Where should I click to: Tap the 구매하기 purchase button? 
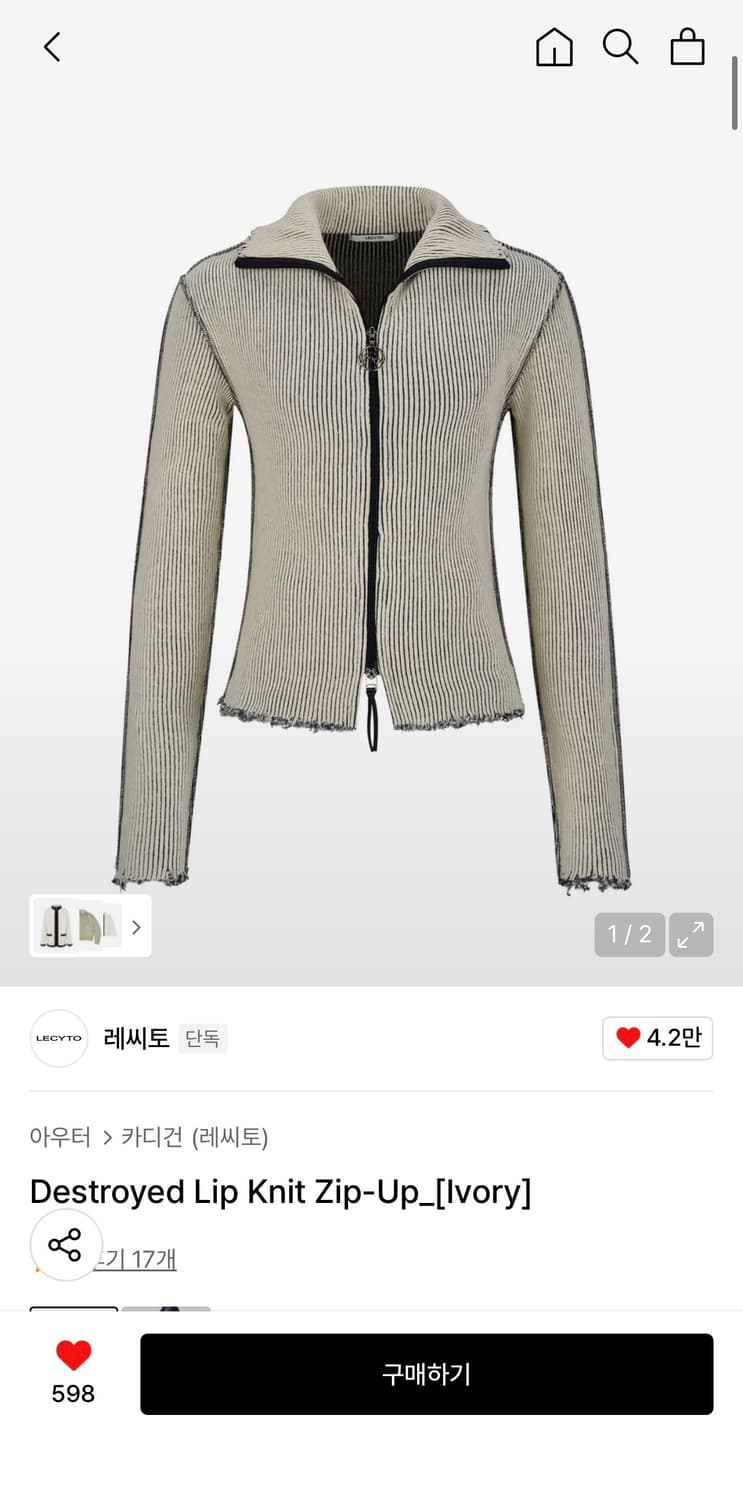[427, 1374]
